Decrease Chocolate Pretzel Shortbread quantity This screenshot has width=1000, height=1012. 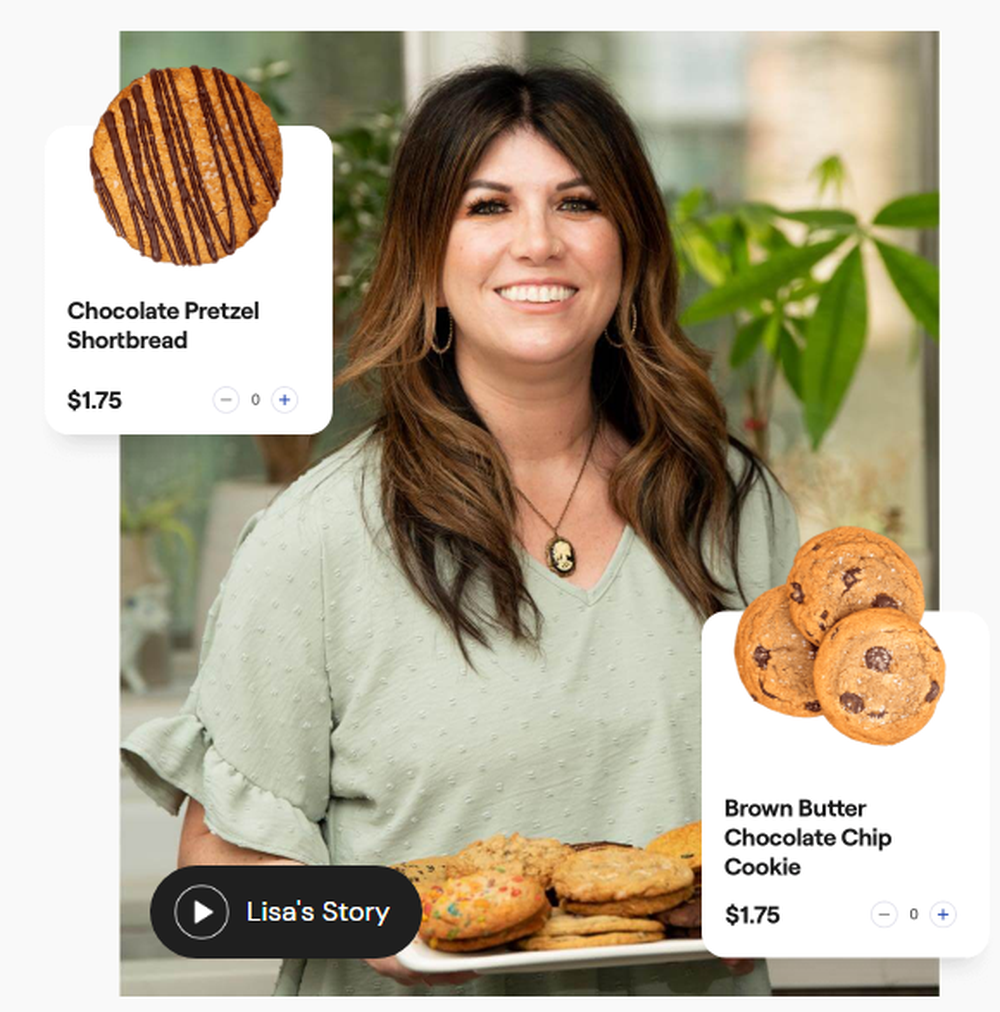click(226, 400)
